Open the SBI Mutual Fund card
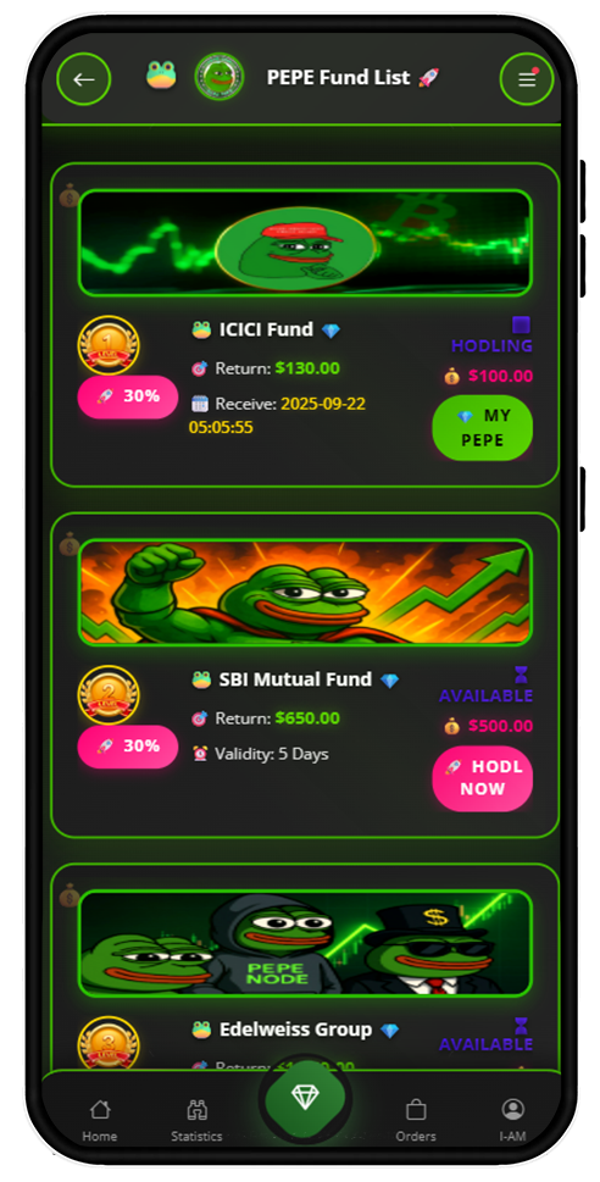 279,679
